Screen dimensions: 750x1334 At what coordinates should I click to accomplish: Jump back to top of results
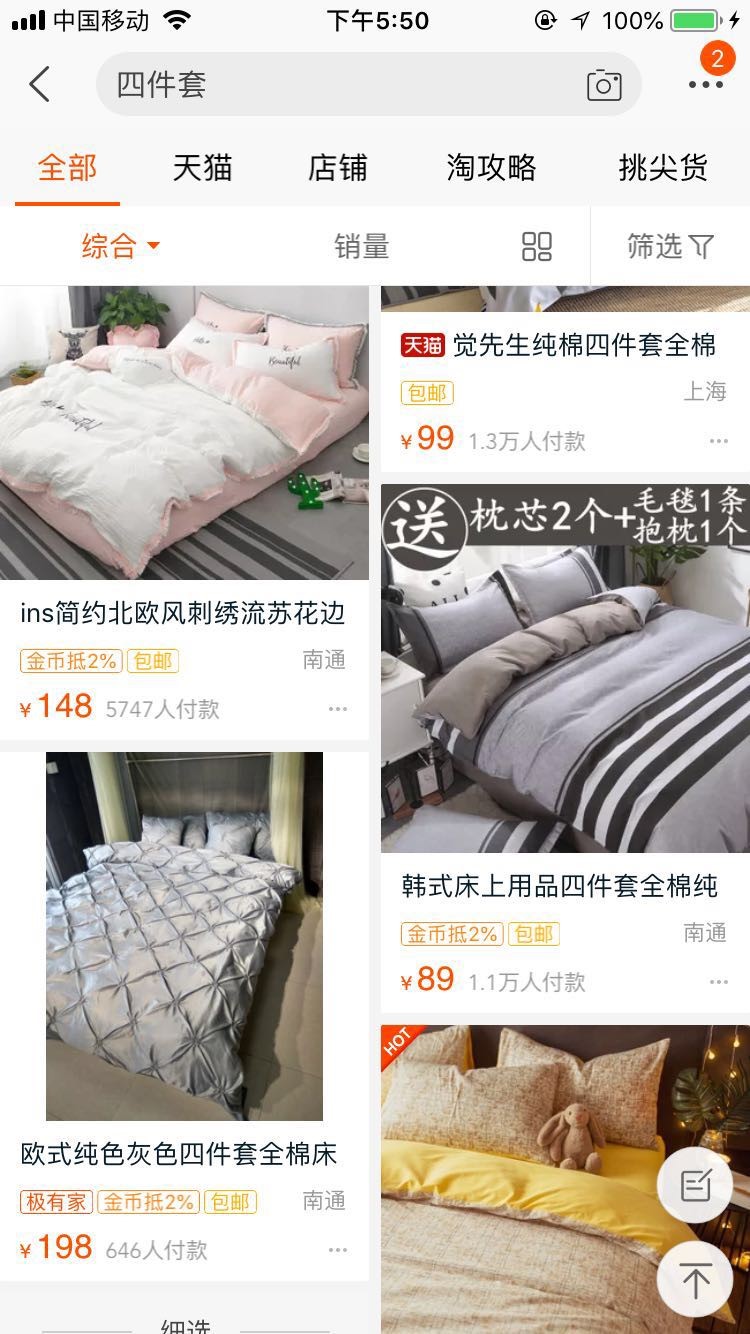[695, 1279]
